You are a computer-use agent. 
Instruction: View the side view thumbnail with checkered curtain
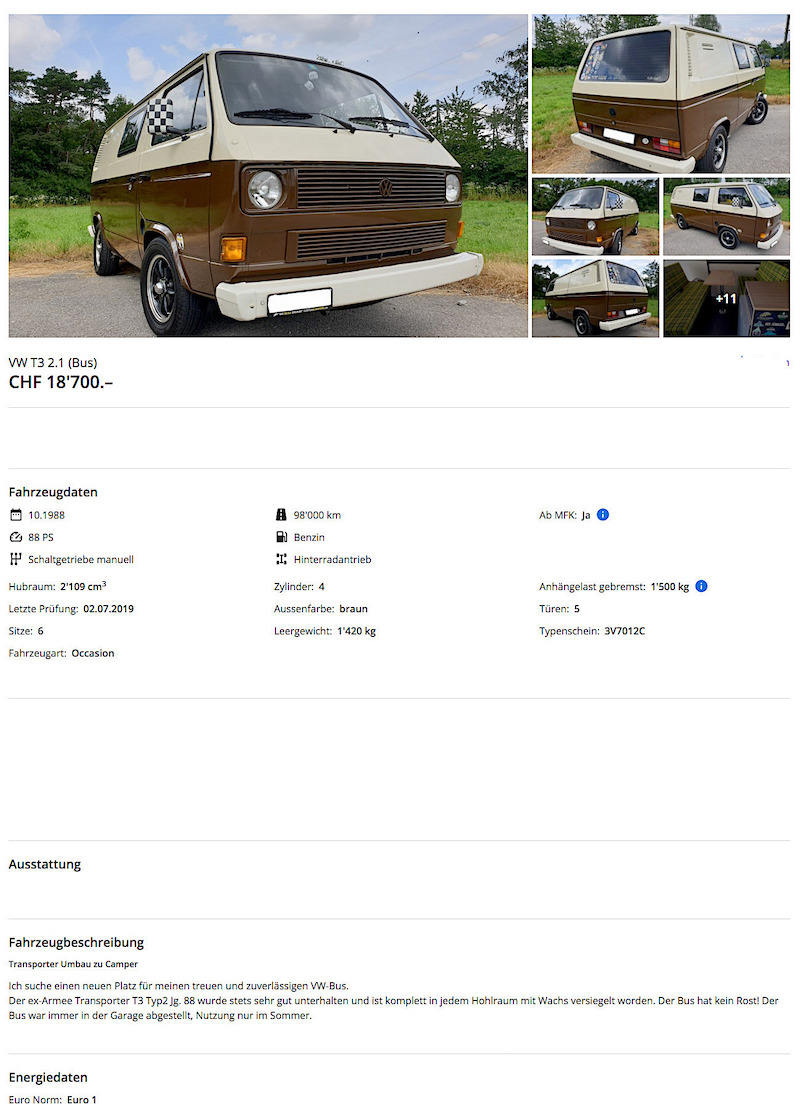pos(726,217)
